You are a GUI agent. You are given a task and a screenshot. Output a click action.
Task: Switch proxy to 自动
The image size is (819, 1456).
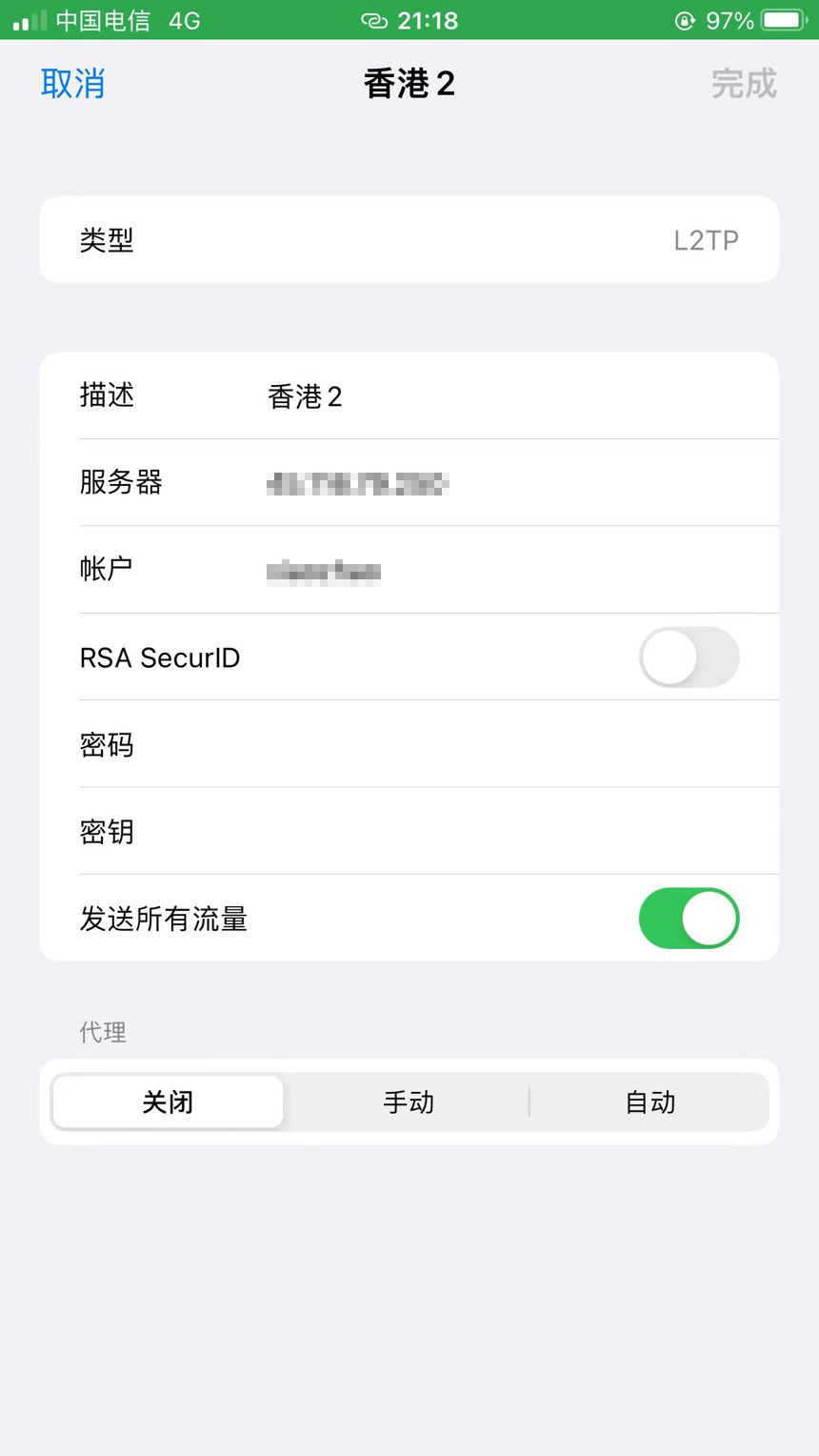(650, 1102)
